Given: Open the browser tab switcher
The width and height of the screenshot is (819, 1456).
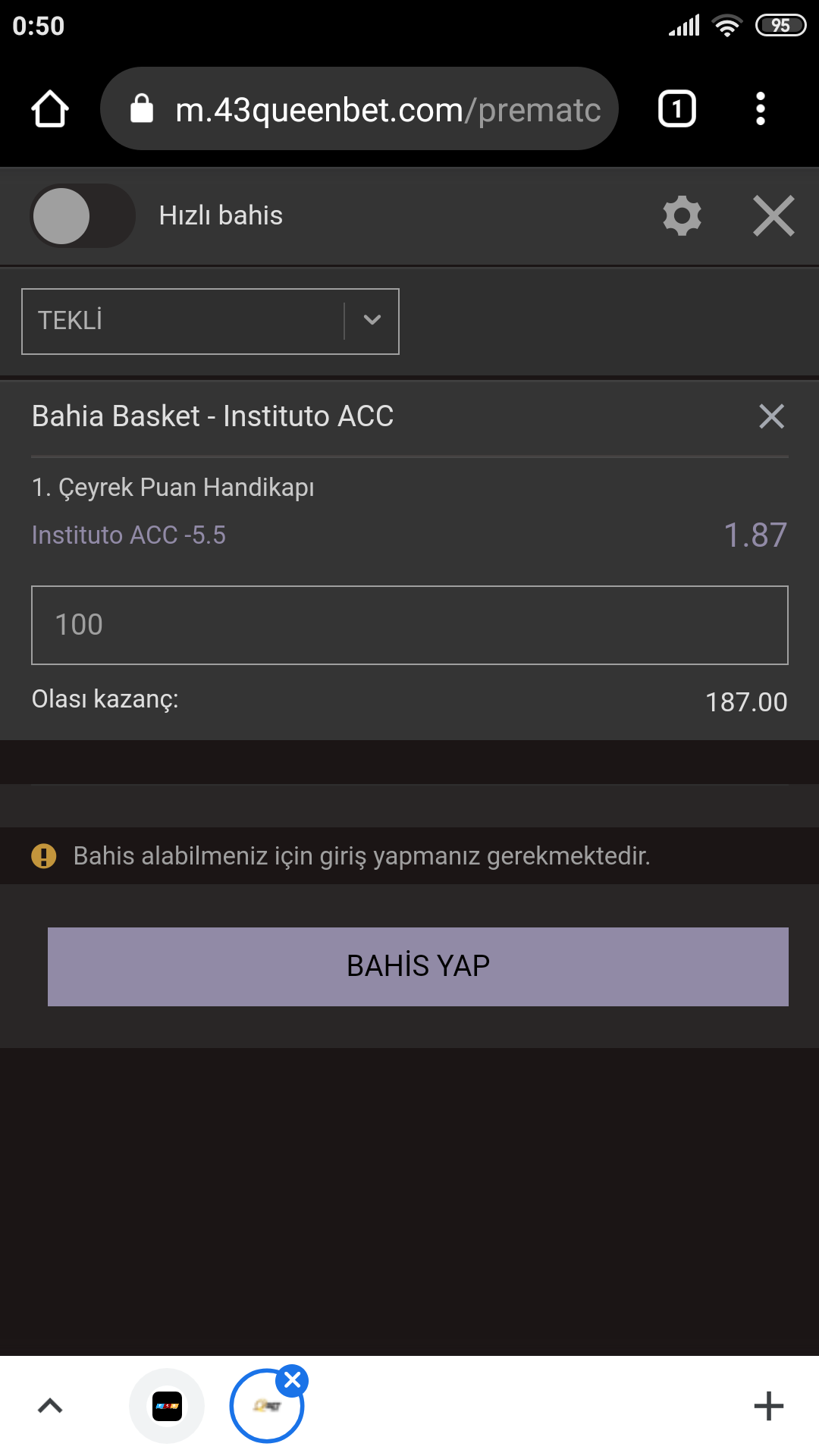Looking at the screenshot, I should click(x=677, y=109).
